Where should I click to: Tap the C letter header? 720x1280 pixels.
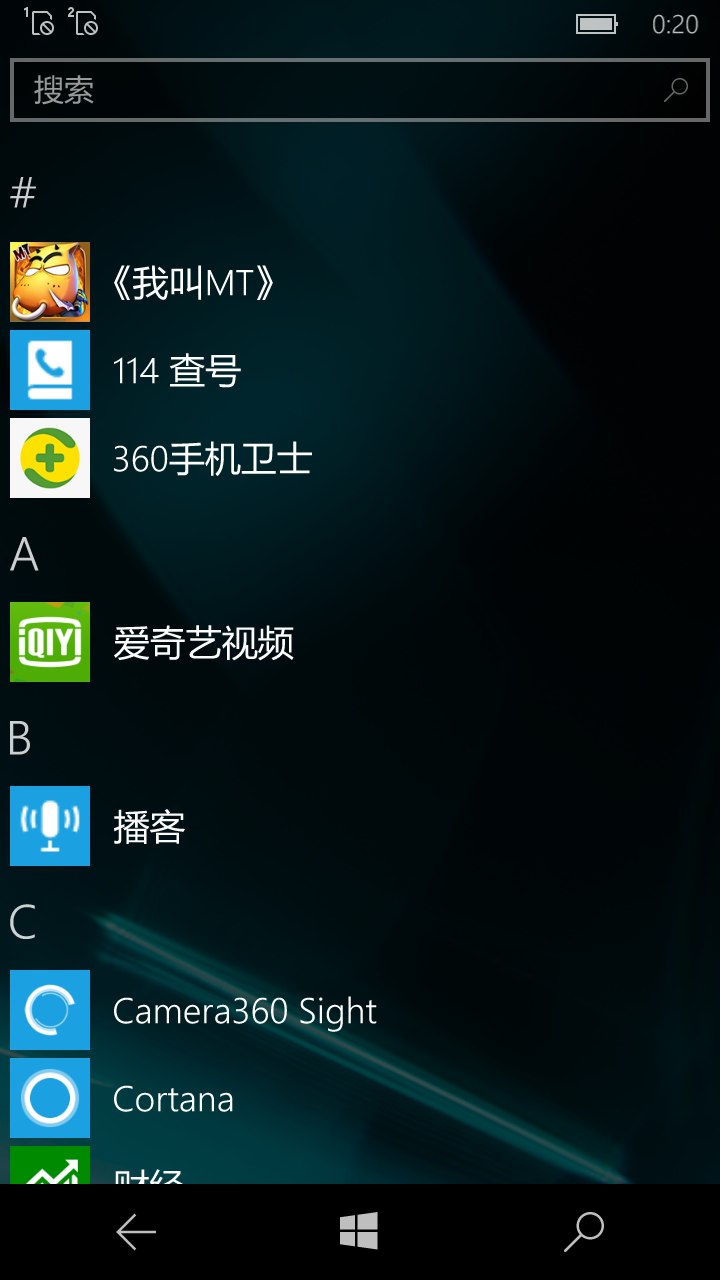click(22, 922)
